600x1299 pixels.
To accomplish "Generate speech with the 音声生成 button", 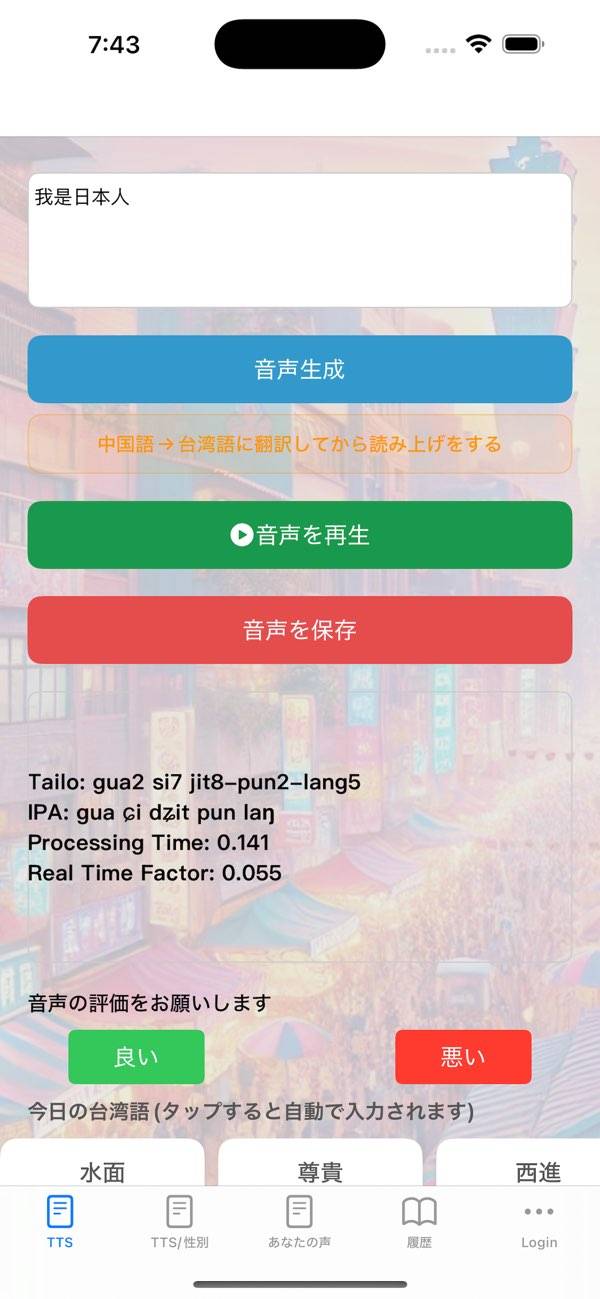I will (300, 369).
